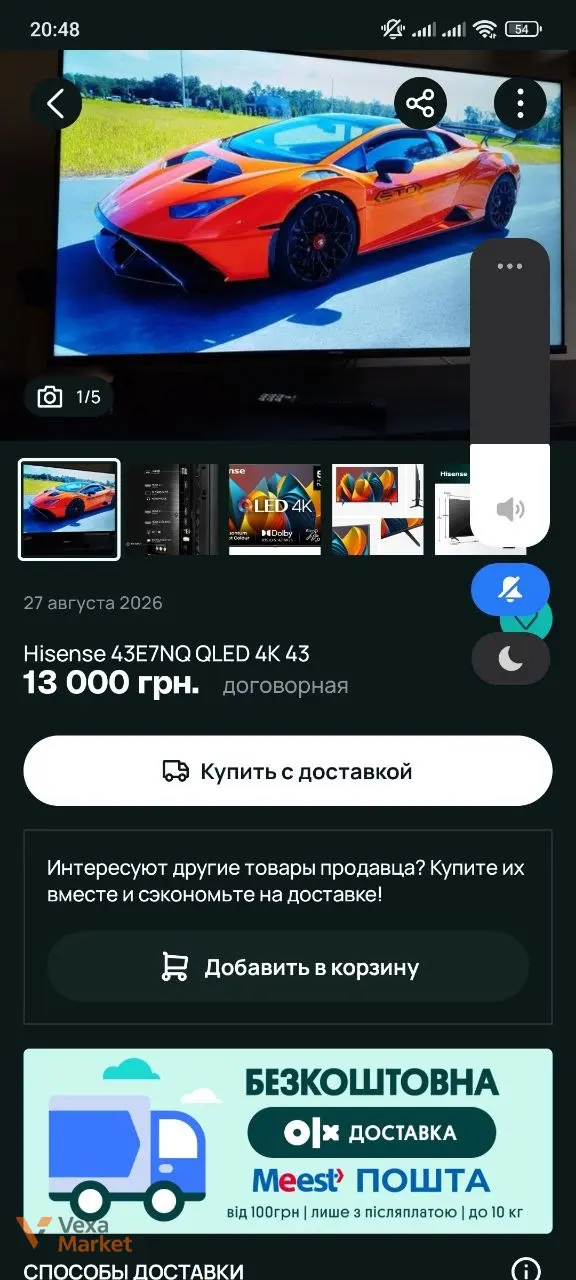Select the fourth thumbnail with TV views
576x1280 pixels.
[x=378, y=509]
